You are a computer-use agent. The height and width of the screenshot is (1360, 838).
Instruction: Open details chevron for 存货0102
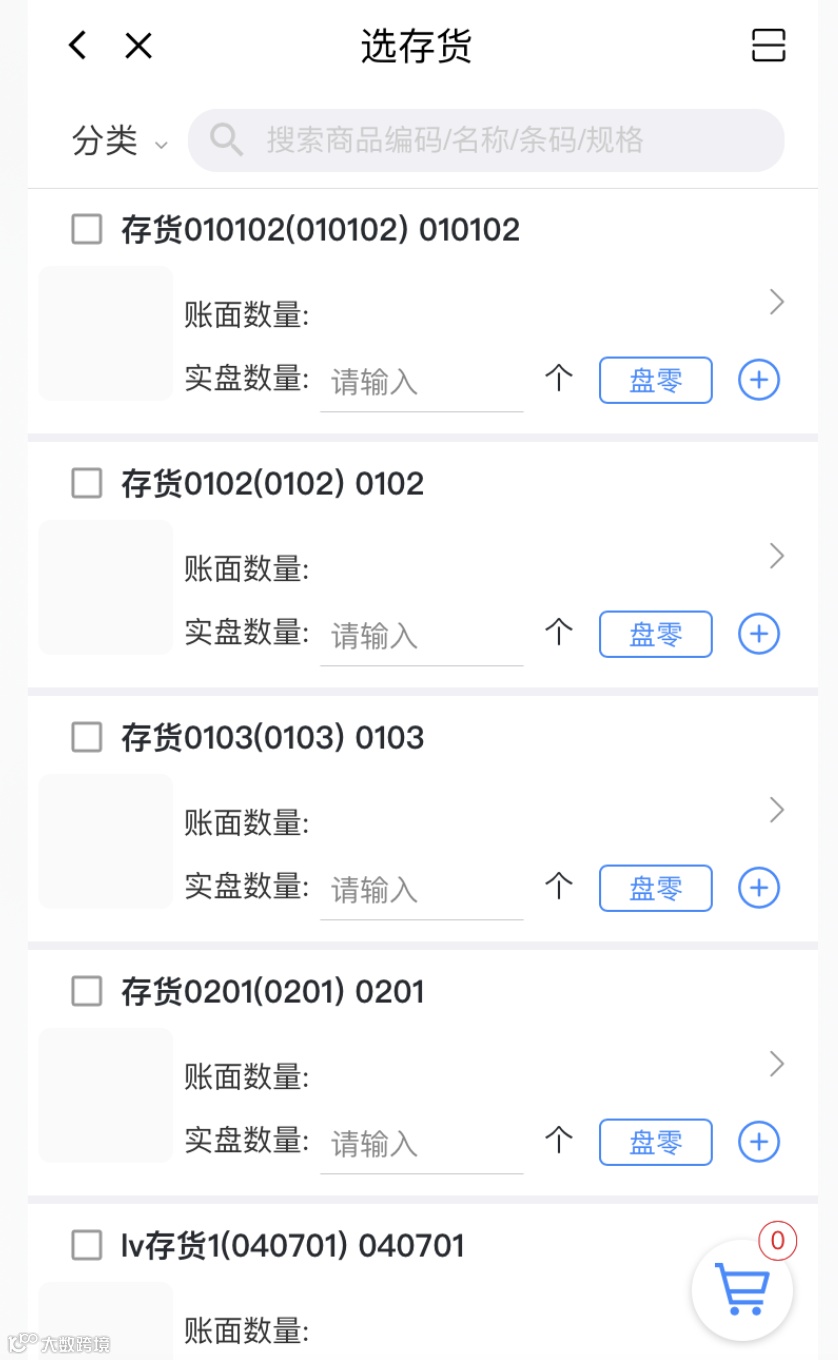(x=776, y=556)
